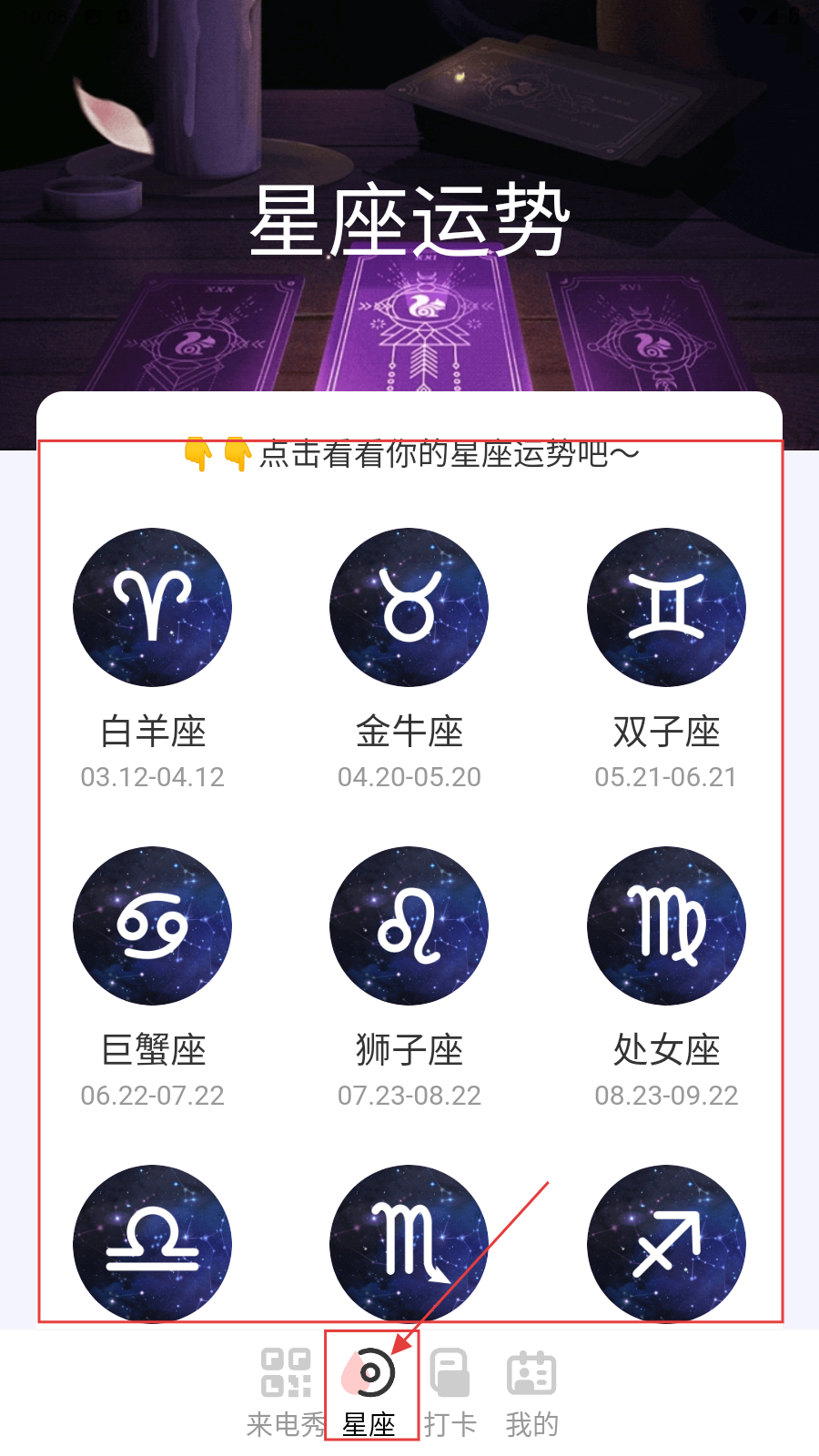Select the Libra scales symbol
819x1456 pixels.
[152, 1243]
